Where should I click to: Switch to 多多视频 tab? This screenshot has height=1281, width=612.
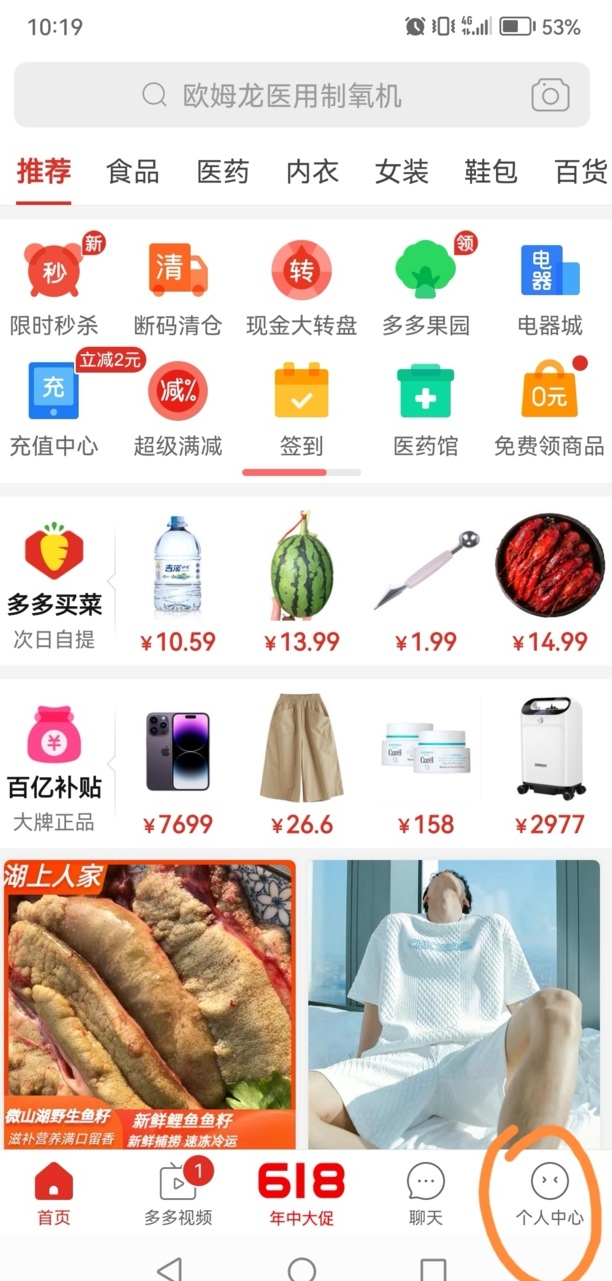click(178, 1193)
